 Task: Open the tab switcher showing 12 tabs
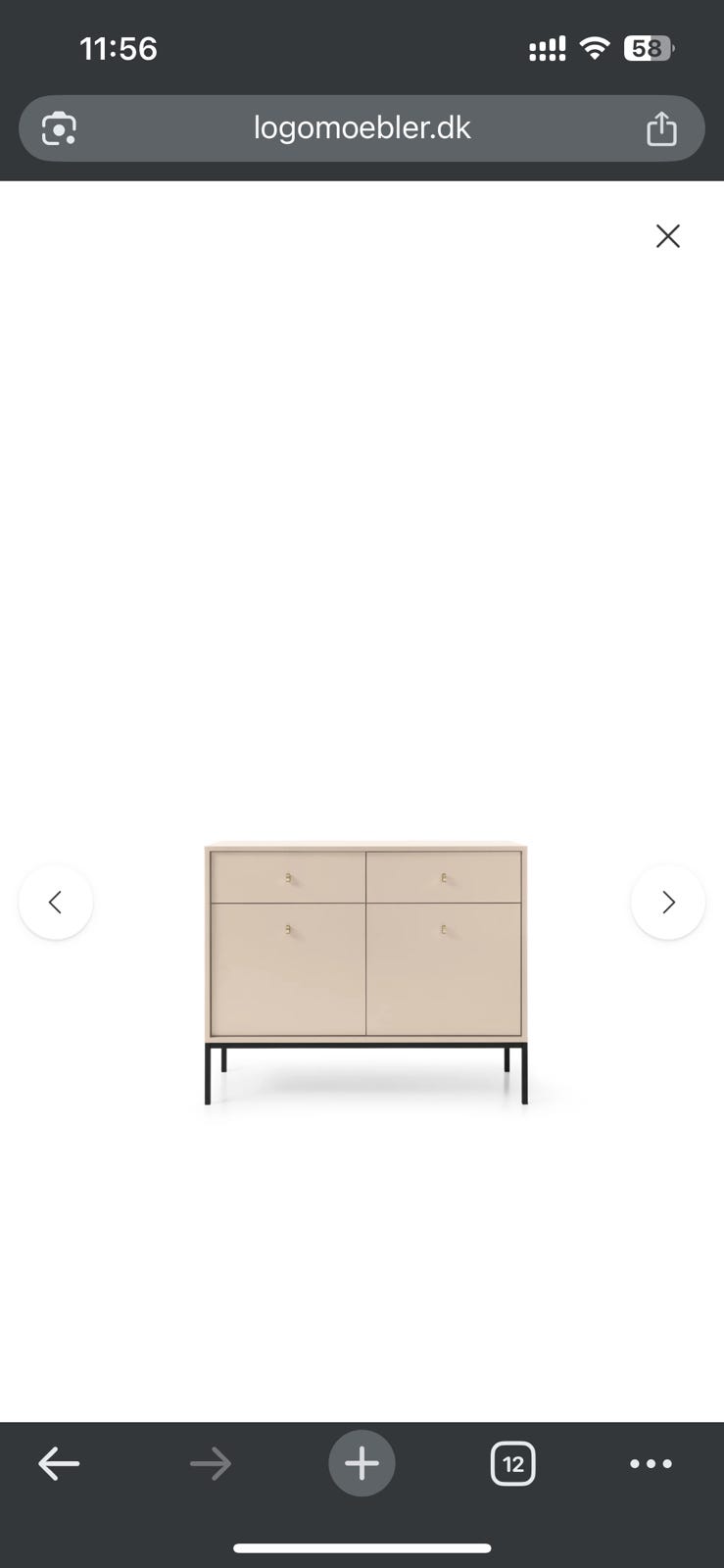(512, 1464)
